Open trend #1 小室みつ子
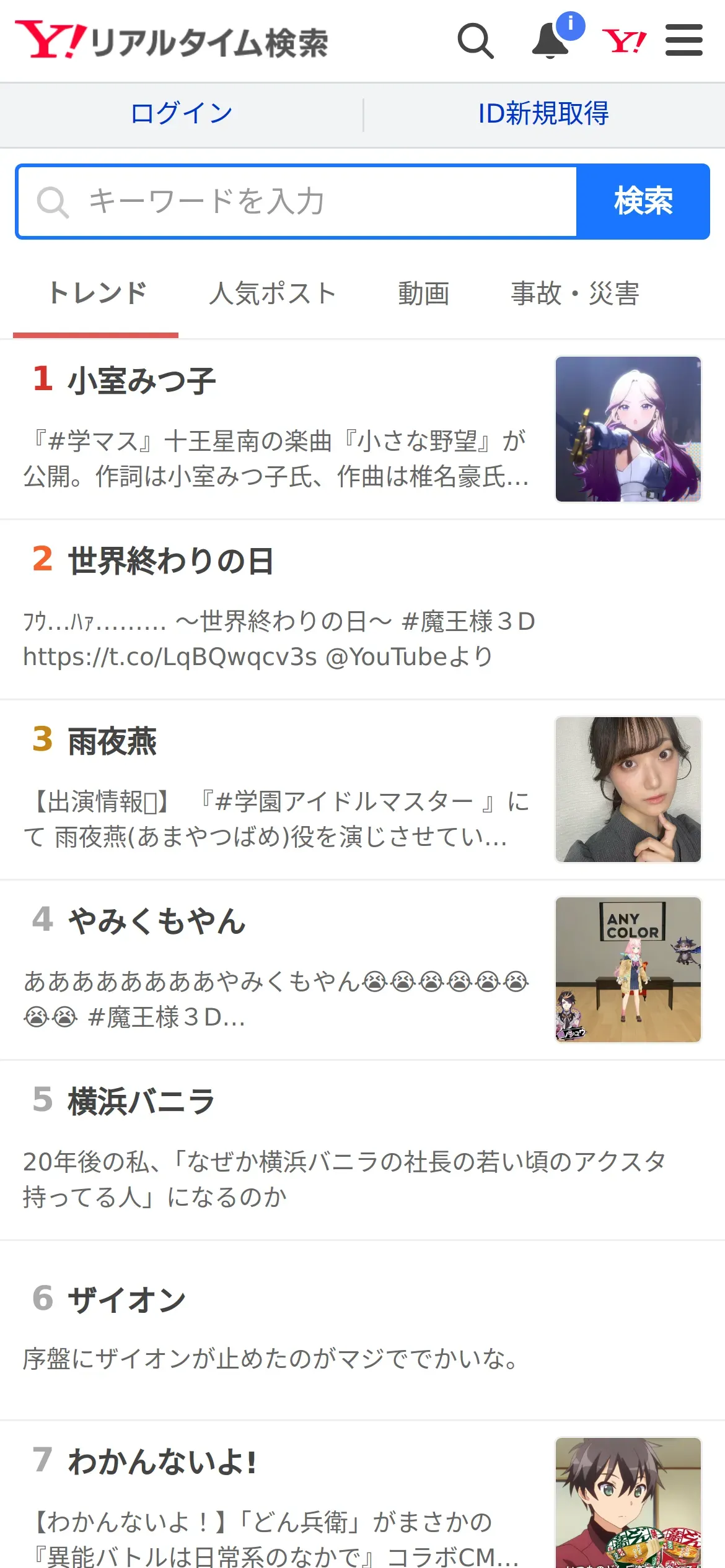Viewport: 725px width, 1568px height. coord(362,429)
